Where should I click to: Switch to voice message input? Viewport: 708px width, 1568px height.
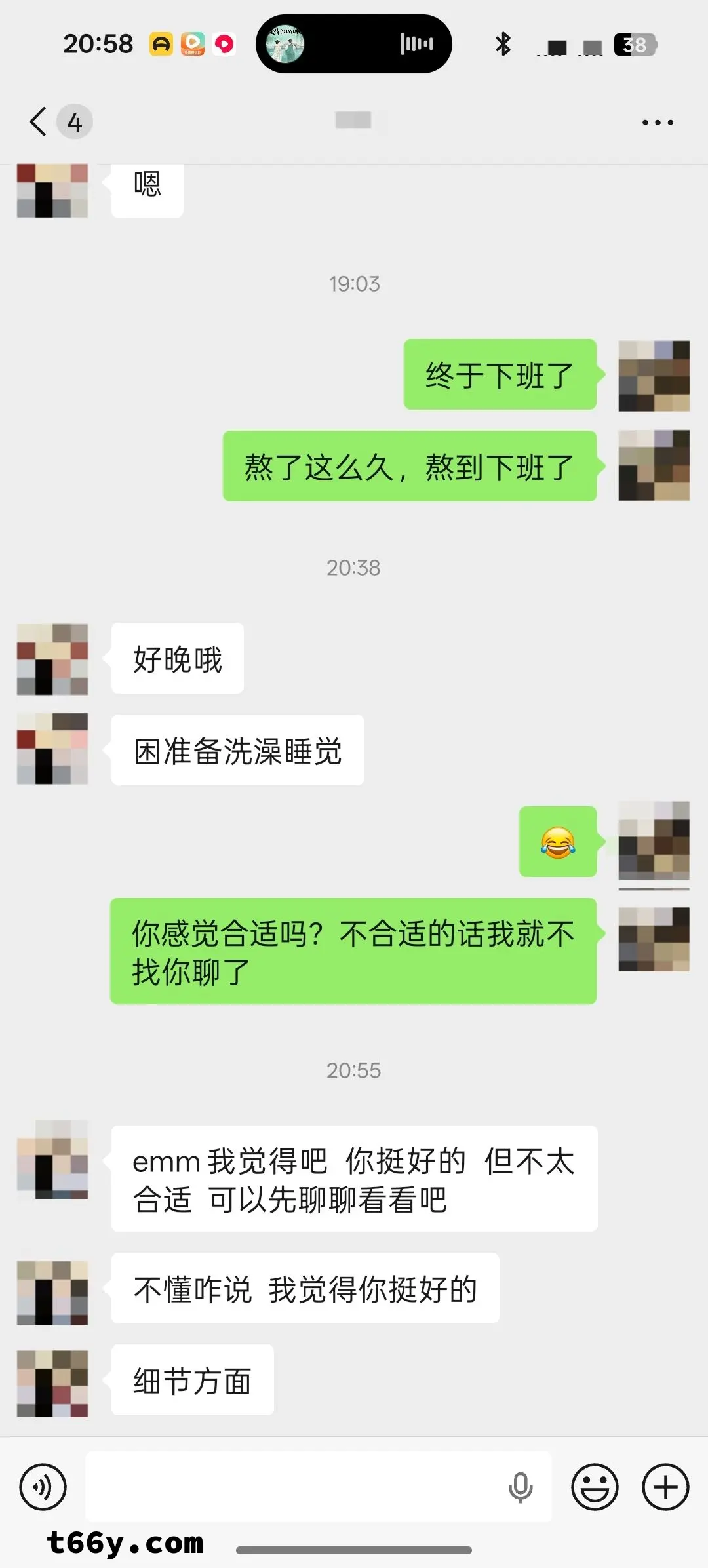tap(43, 1487)
